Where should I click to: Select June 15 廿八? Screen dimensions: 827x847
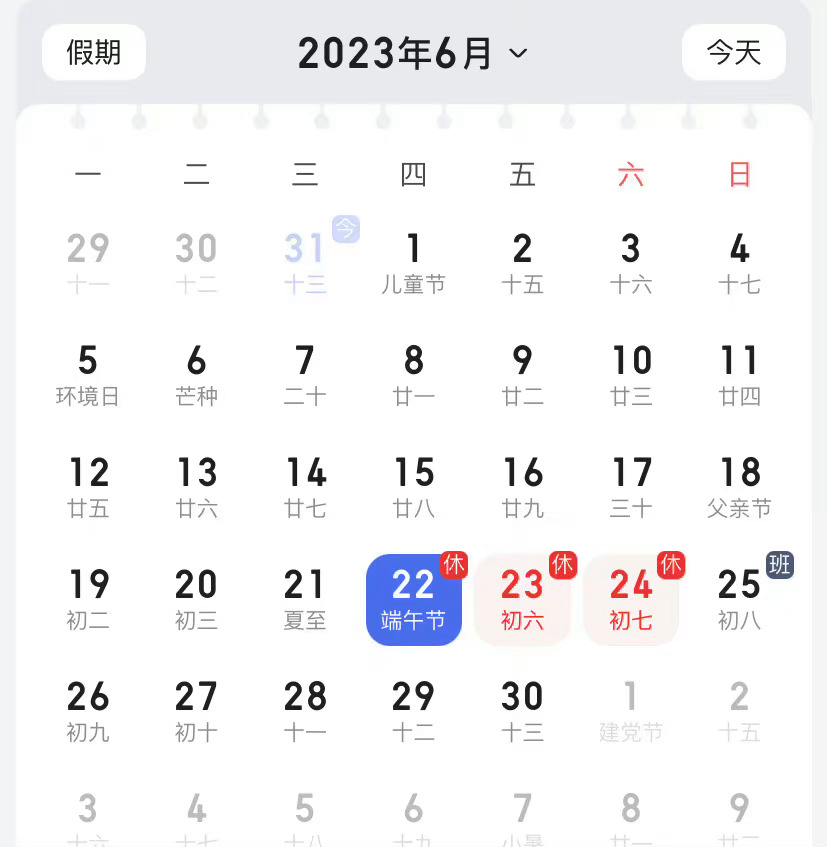pos(413,486)
